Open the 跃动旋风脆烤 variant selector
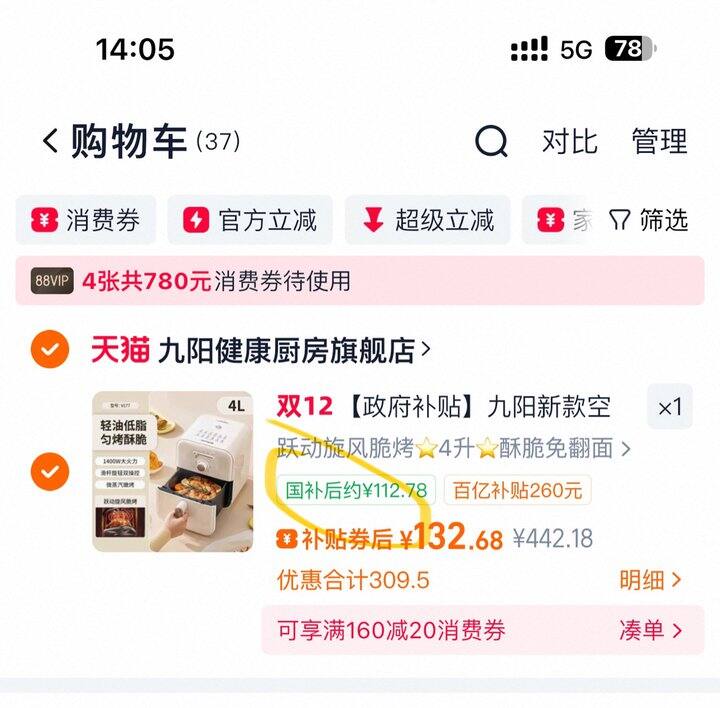This screenshot has height=708, width=720. [x=452, y=449]
